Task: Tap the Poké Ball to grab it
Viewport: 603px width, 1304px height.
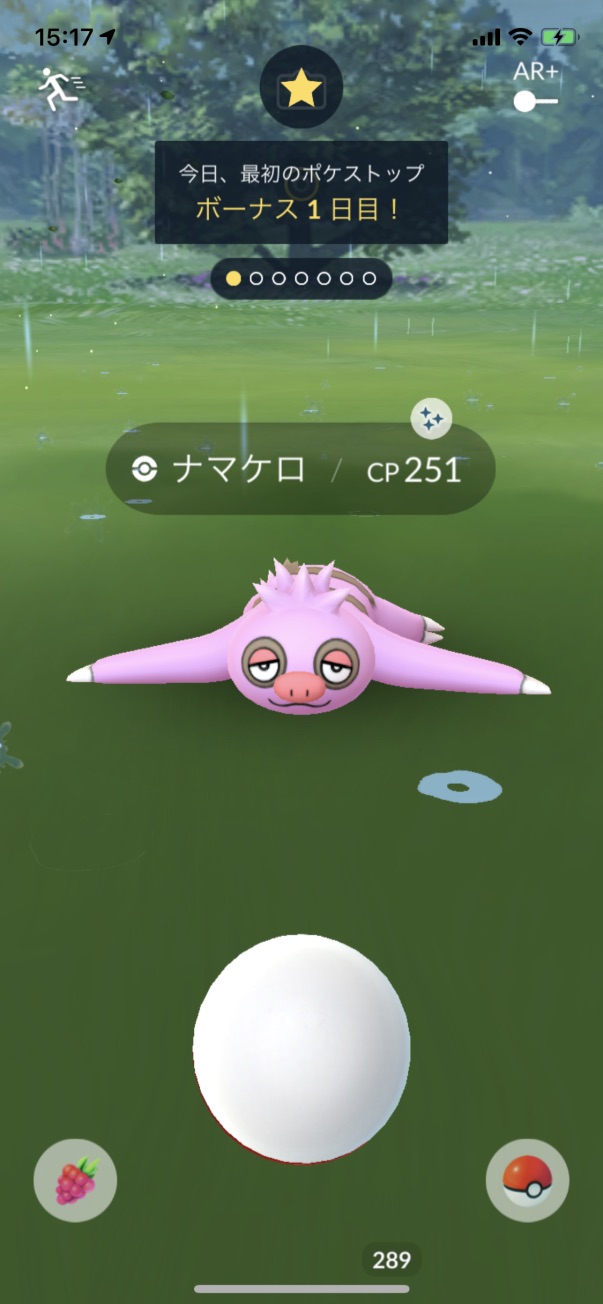Action: [301, 1048]
